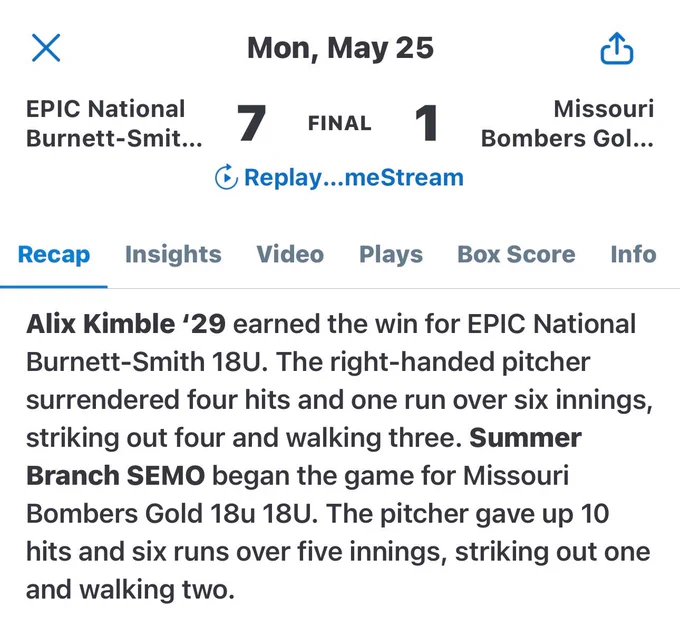Open the Replay stream link

339,177
